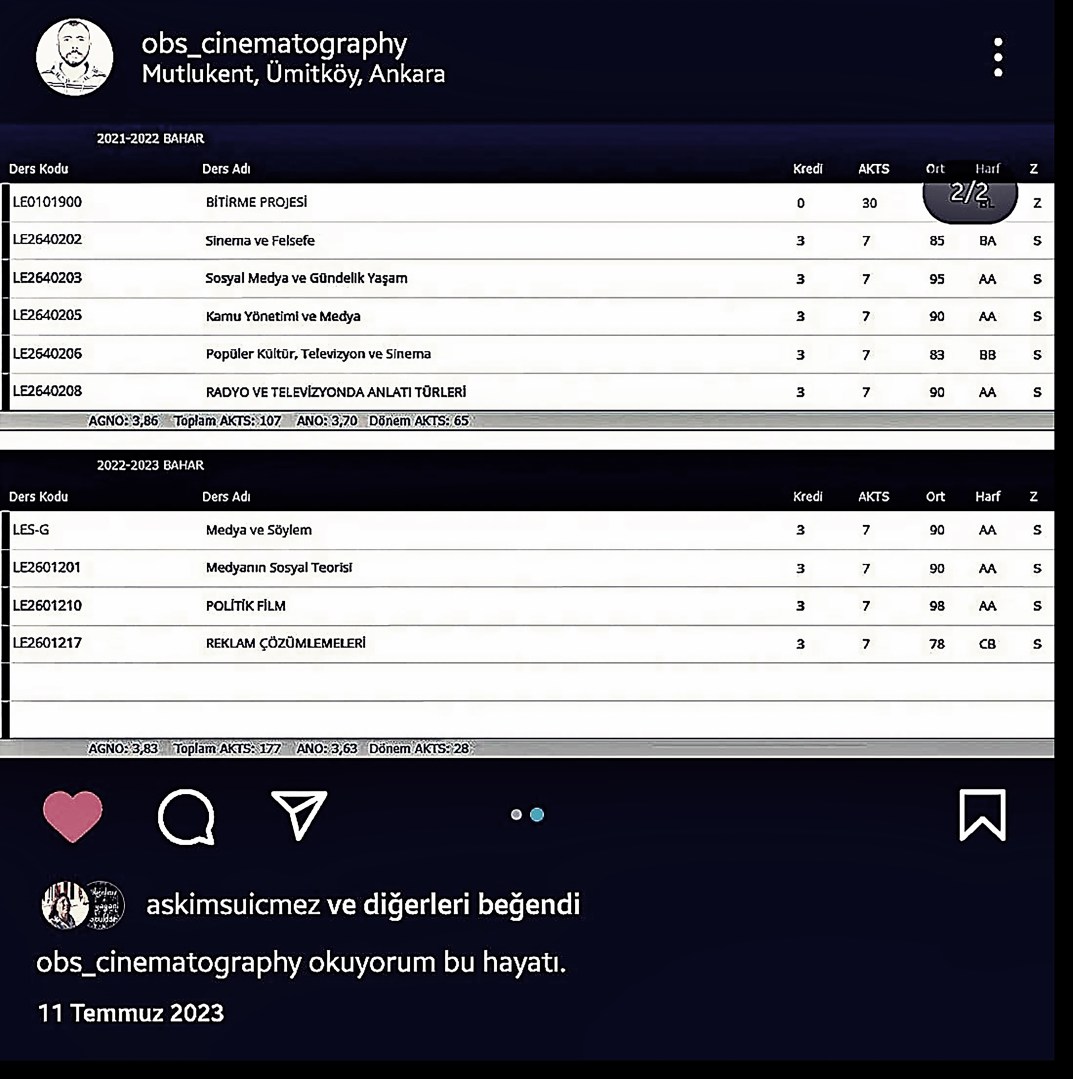The image size is (1073, 1079).
Task: Open location Mutlukent, Ümitköy, Ankara
Action: (x=293, y=75)
